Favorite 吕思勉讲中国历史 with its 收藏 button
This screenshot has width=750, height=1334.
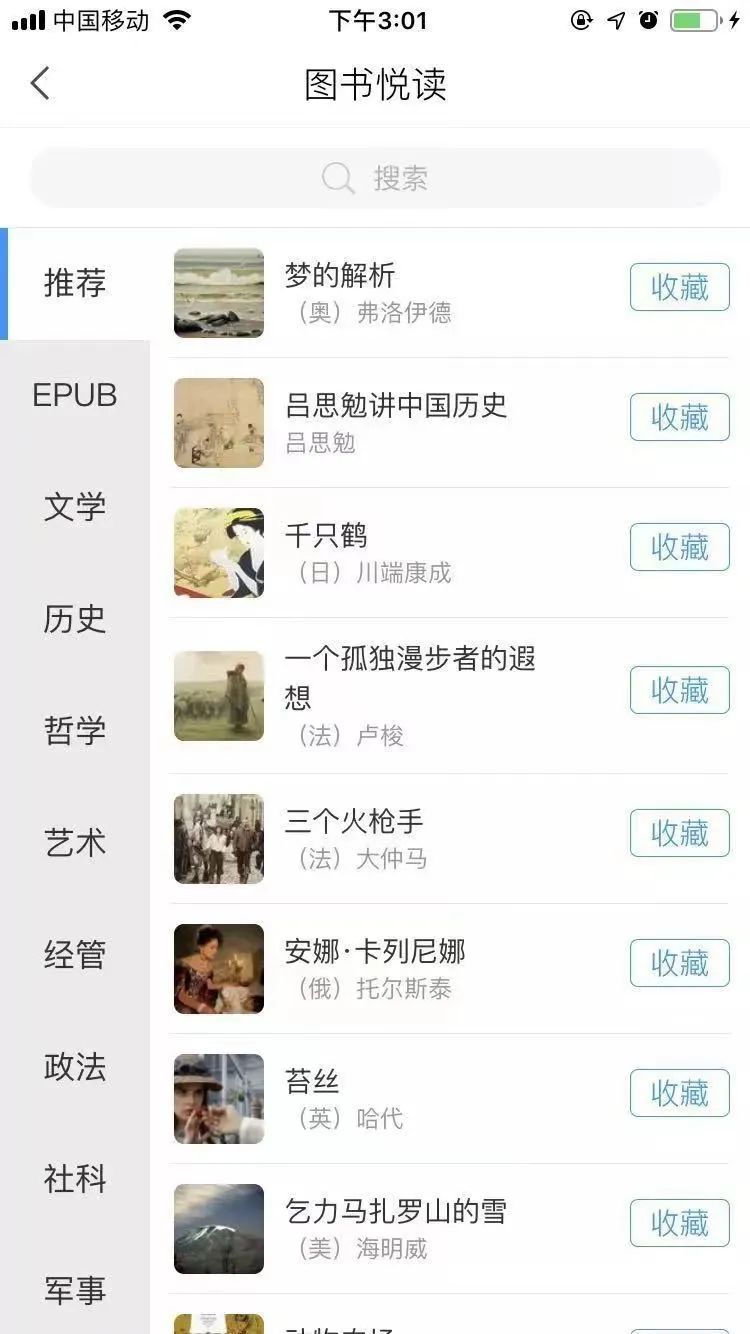click(679, 418)
